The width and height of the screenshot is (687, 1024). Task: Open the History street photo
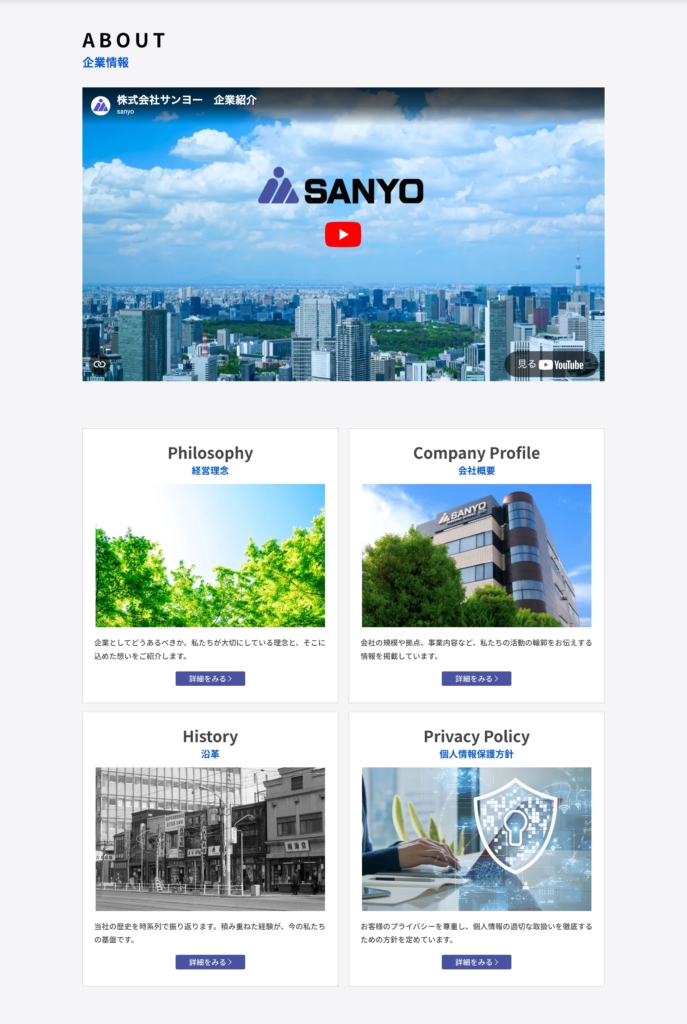210,839
